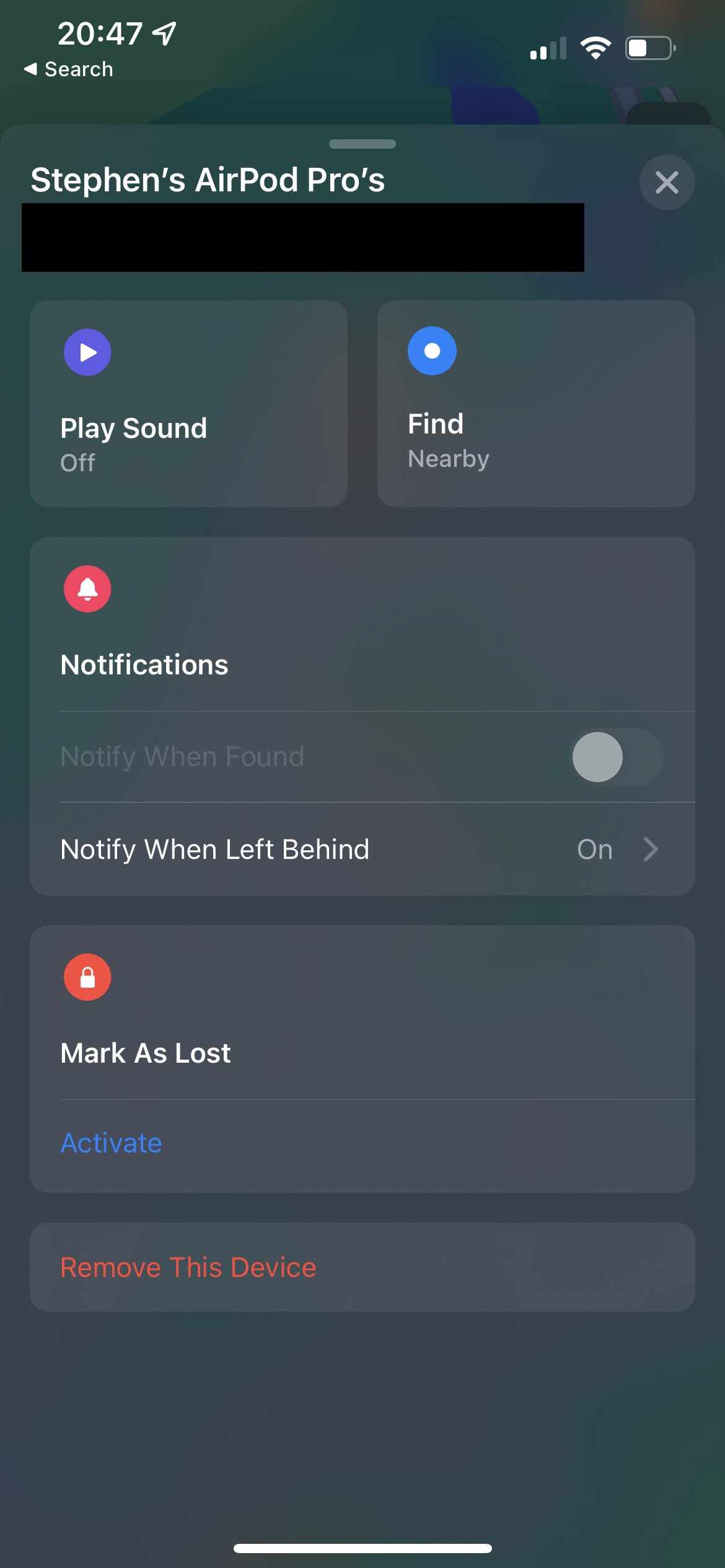Go back to Search
Image resolution: width=725 pixels, height=1568 pixels.
[x=68, y=69]
